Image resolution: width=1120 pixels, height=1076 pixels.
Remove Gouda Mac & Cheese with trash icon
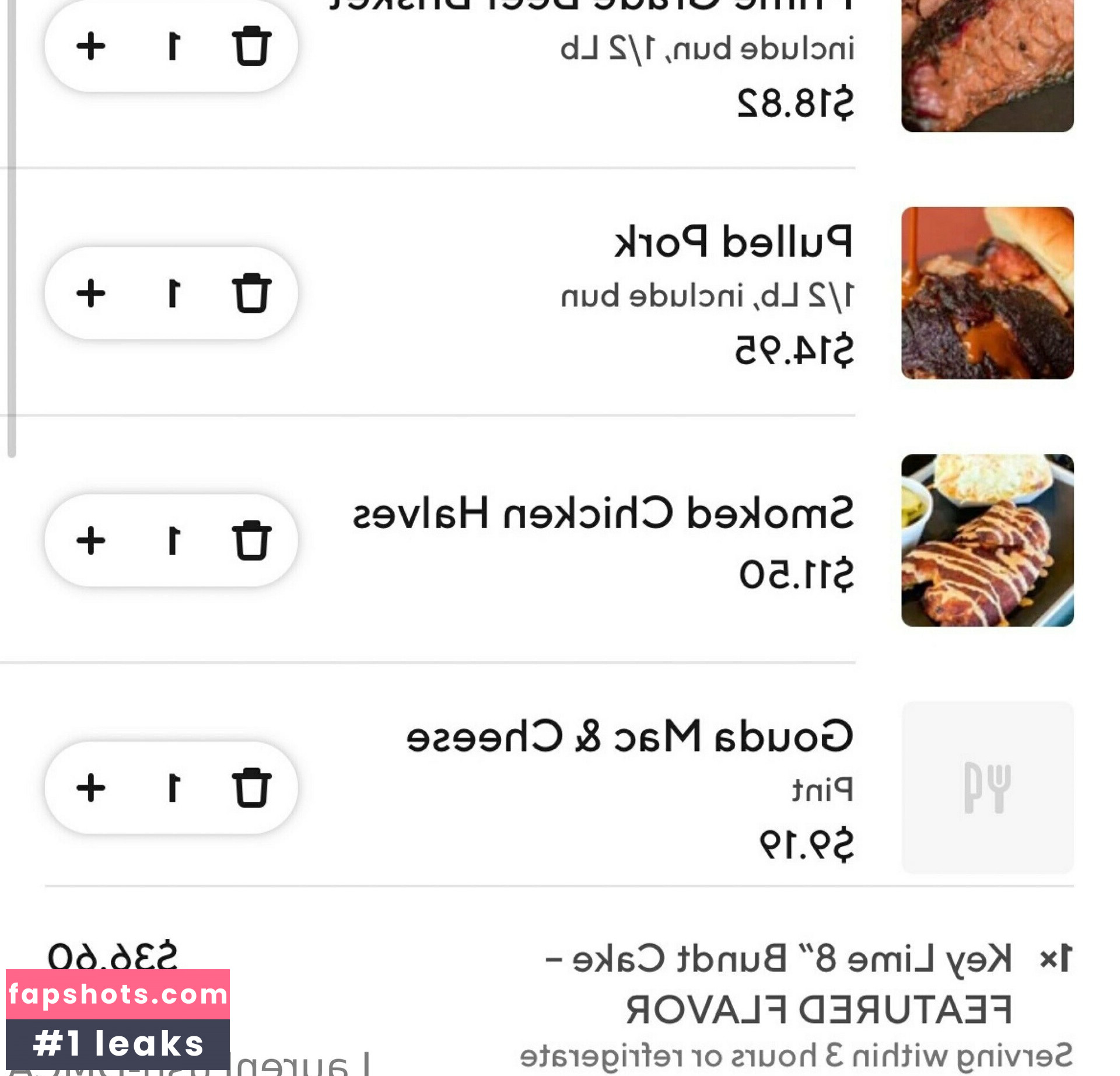(251, 788)
